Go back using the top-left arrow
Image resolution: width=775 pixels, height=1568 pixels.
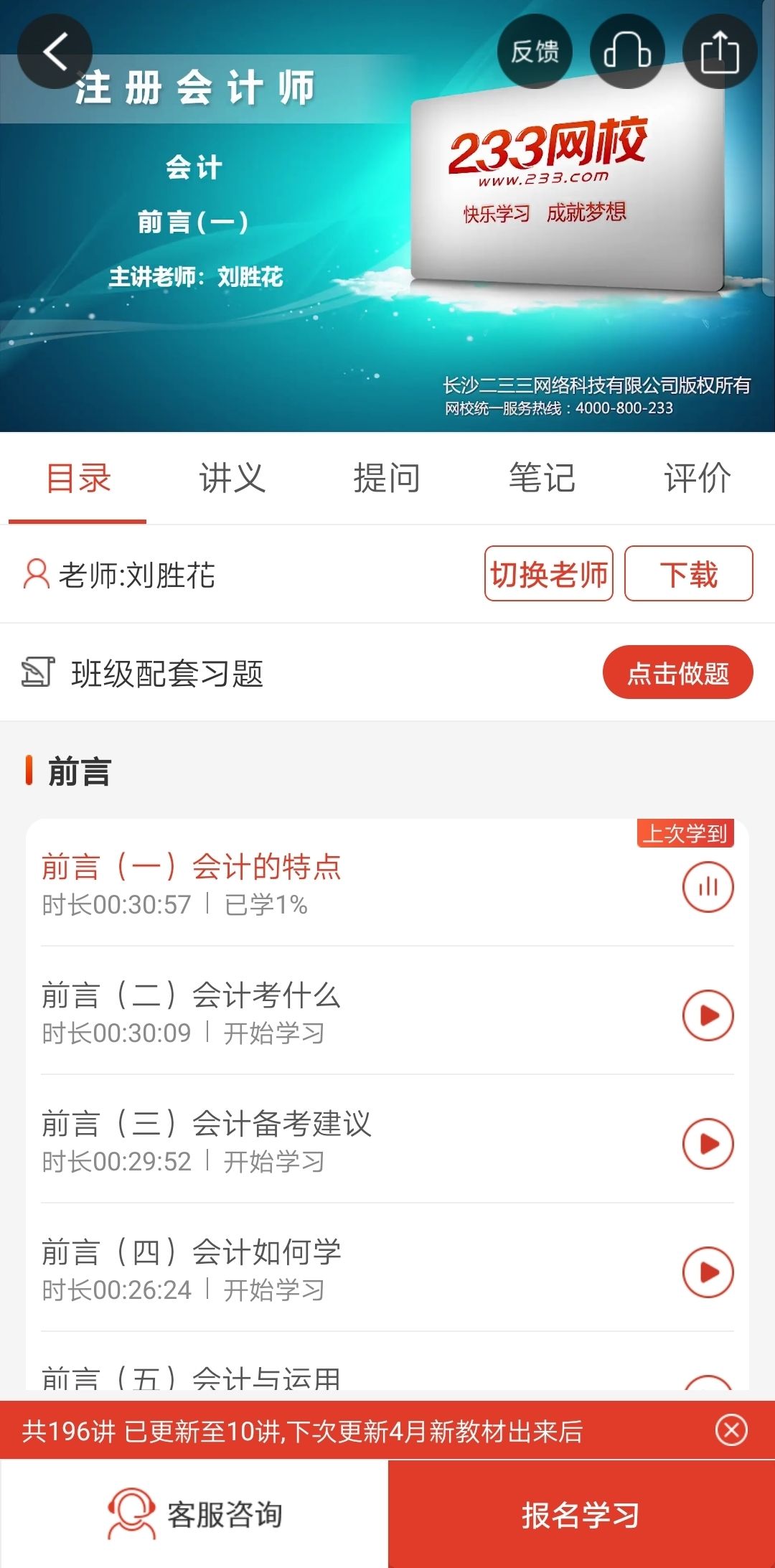pyautogui.click(x=55, y=51)
